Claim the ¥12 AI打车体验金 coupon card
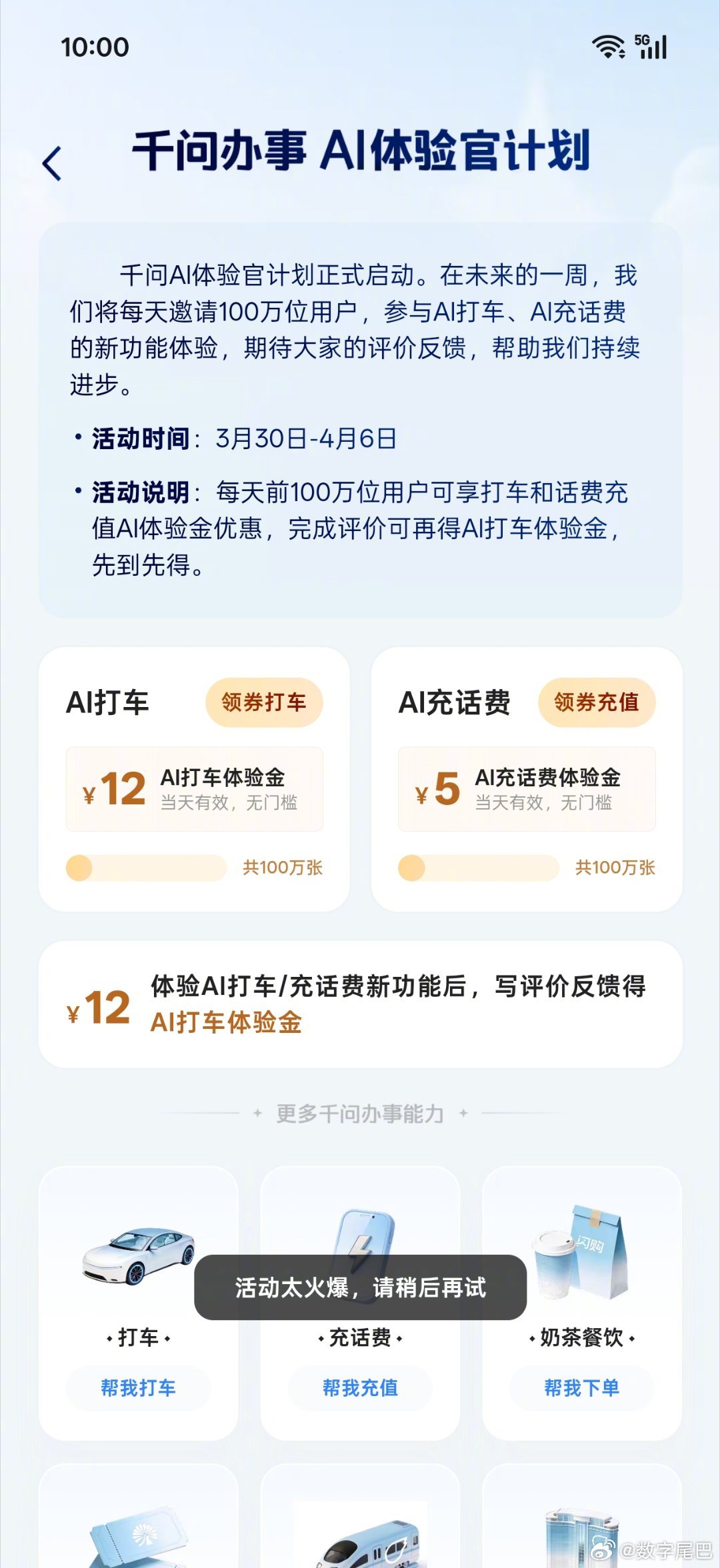 [195, 789]
